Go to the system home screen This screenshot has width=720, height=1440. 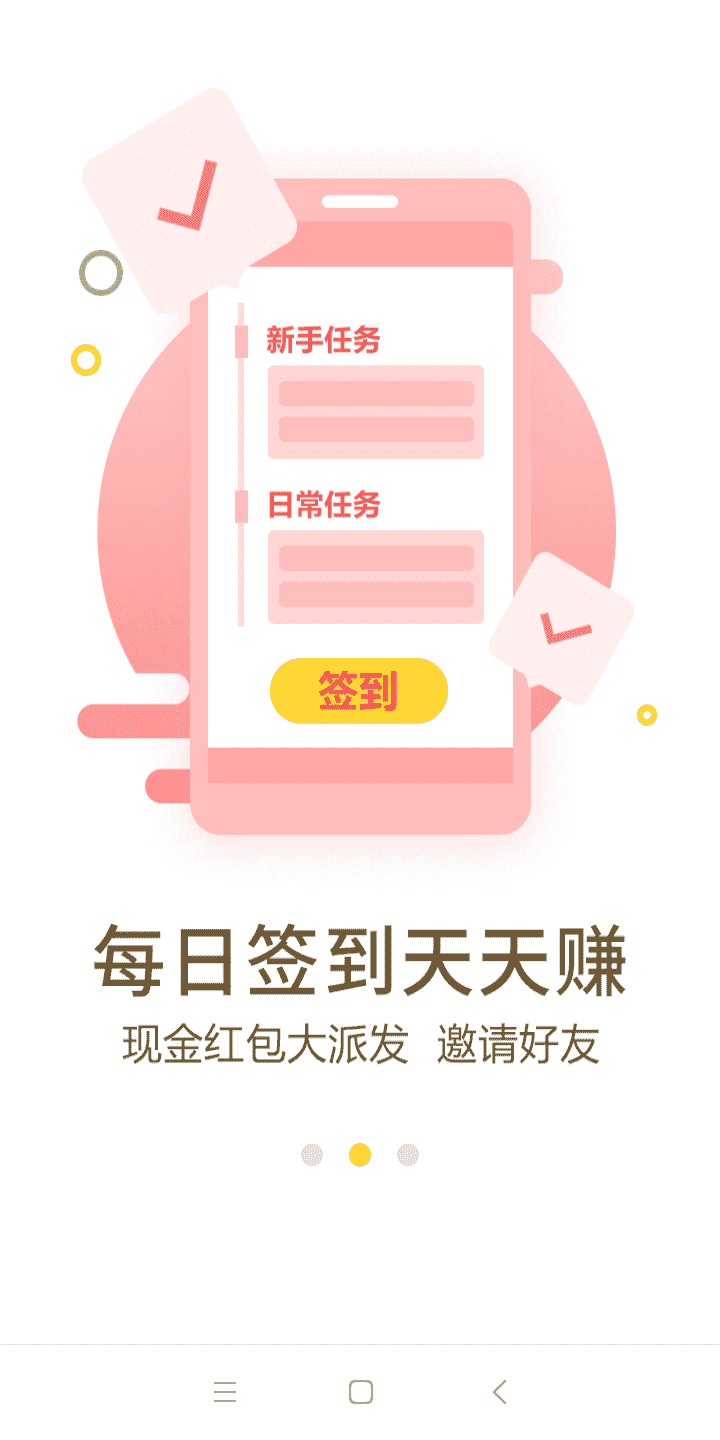361,1392
